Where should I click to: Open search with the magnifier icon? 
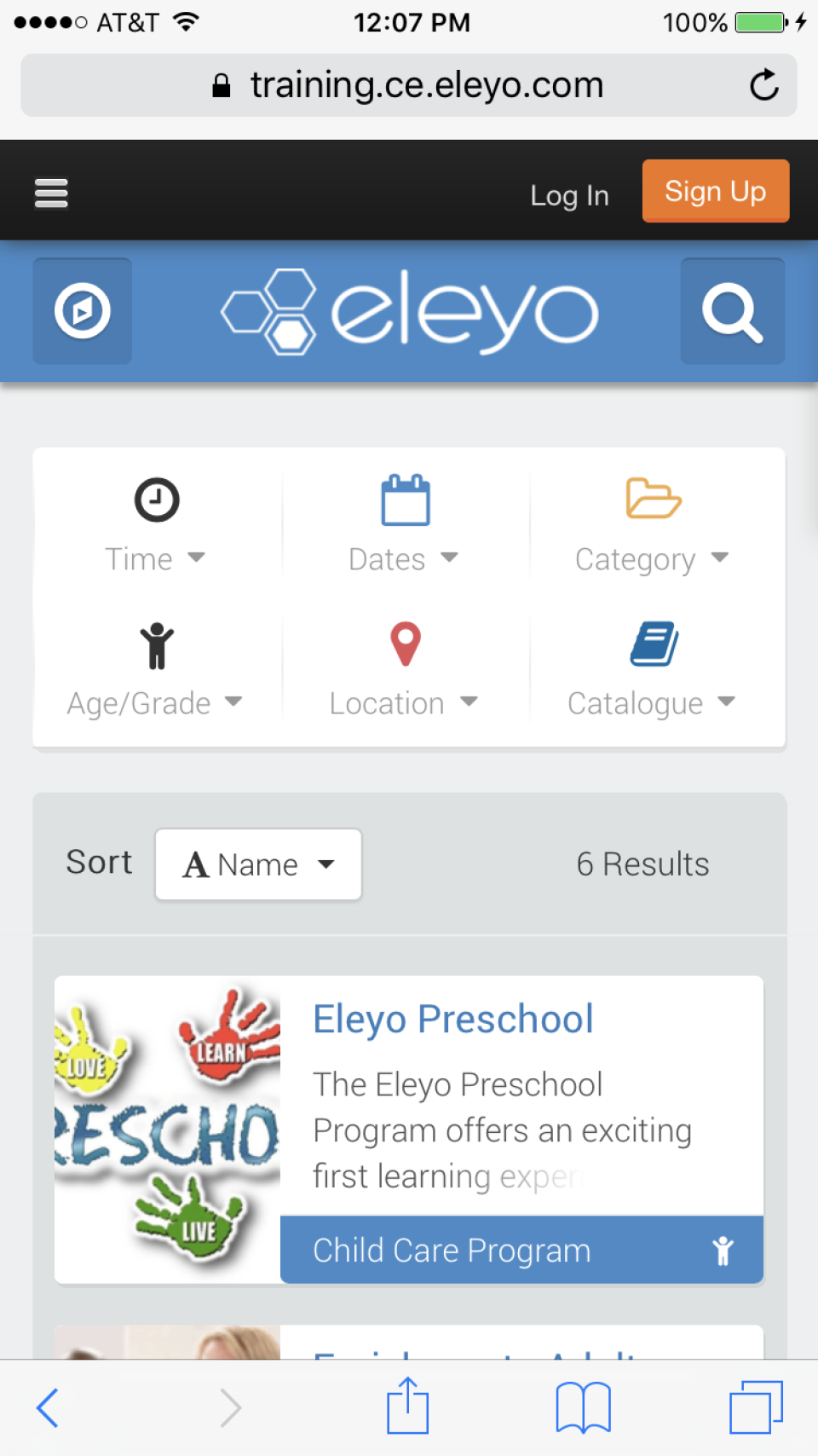tap(731, 312)
